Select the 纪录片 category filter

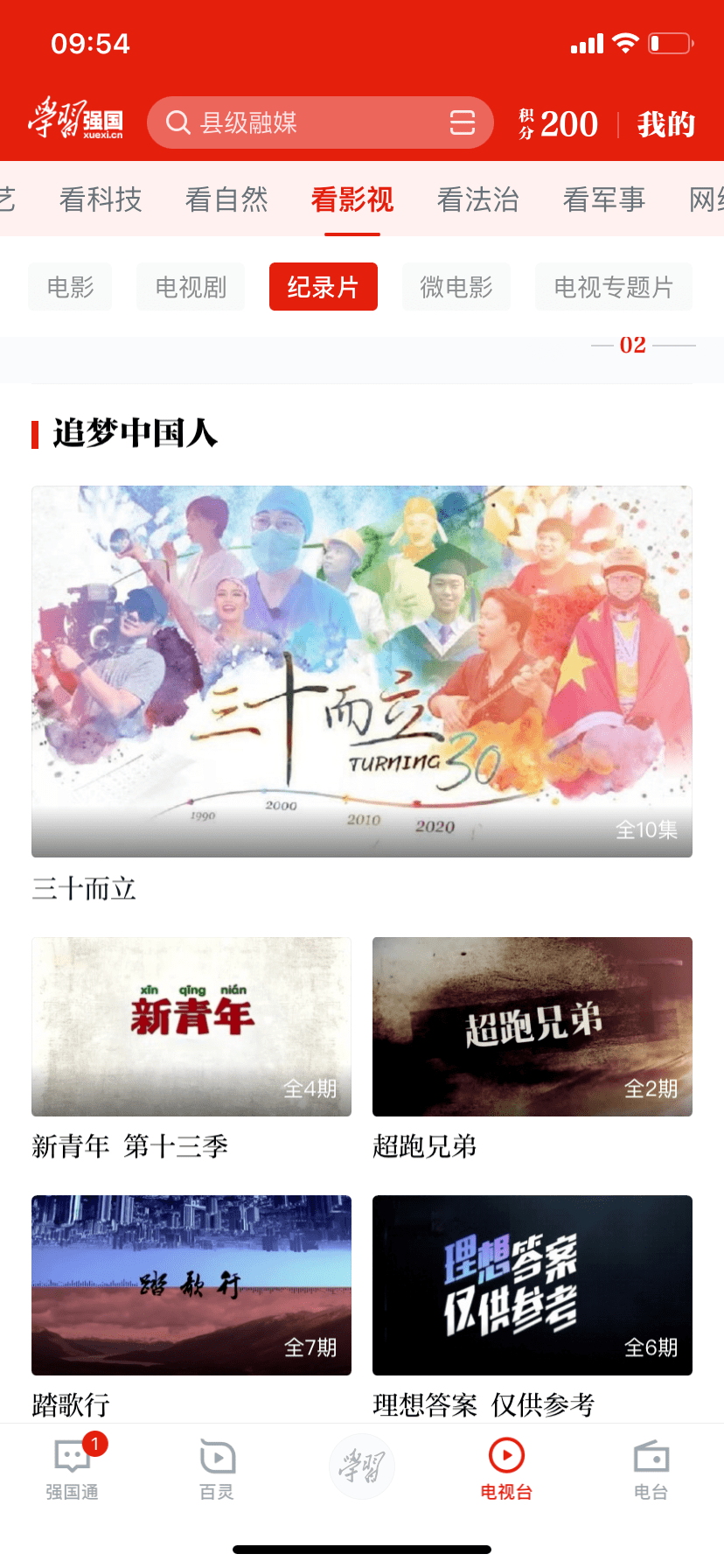[x=323, y=286]
